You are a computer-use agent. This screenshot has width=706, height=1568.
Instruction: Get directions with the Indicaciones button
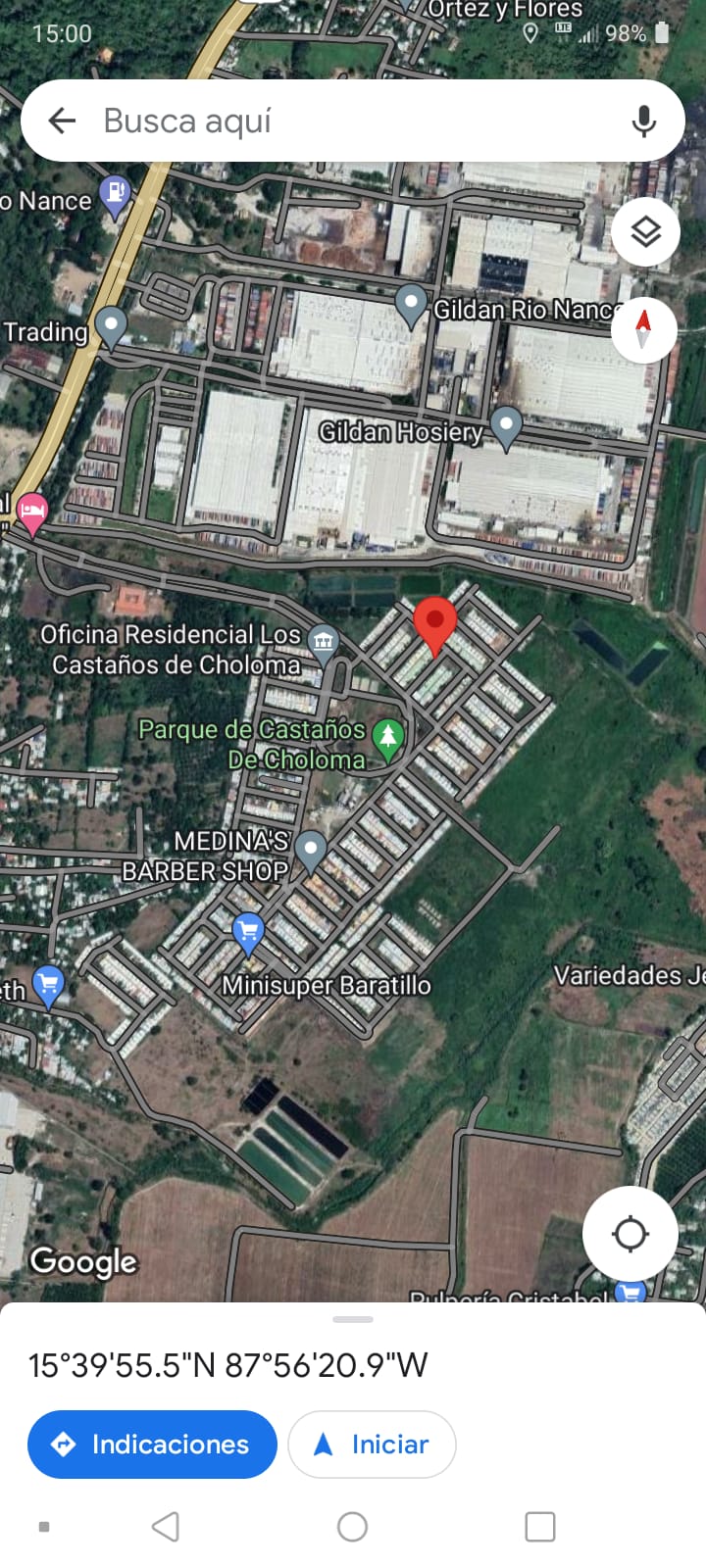pos(152,1444)
